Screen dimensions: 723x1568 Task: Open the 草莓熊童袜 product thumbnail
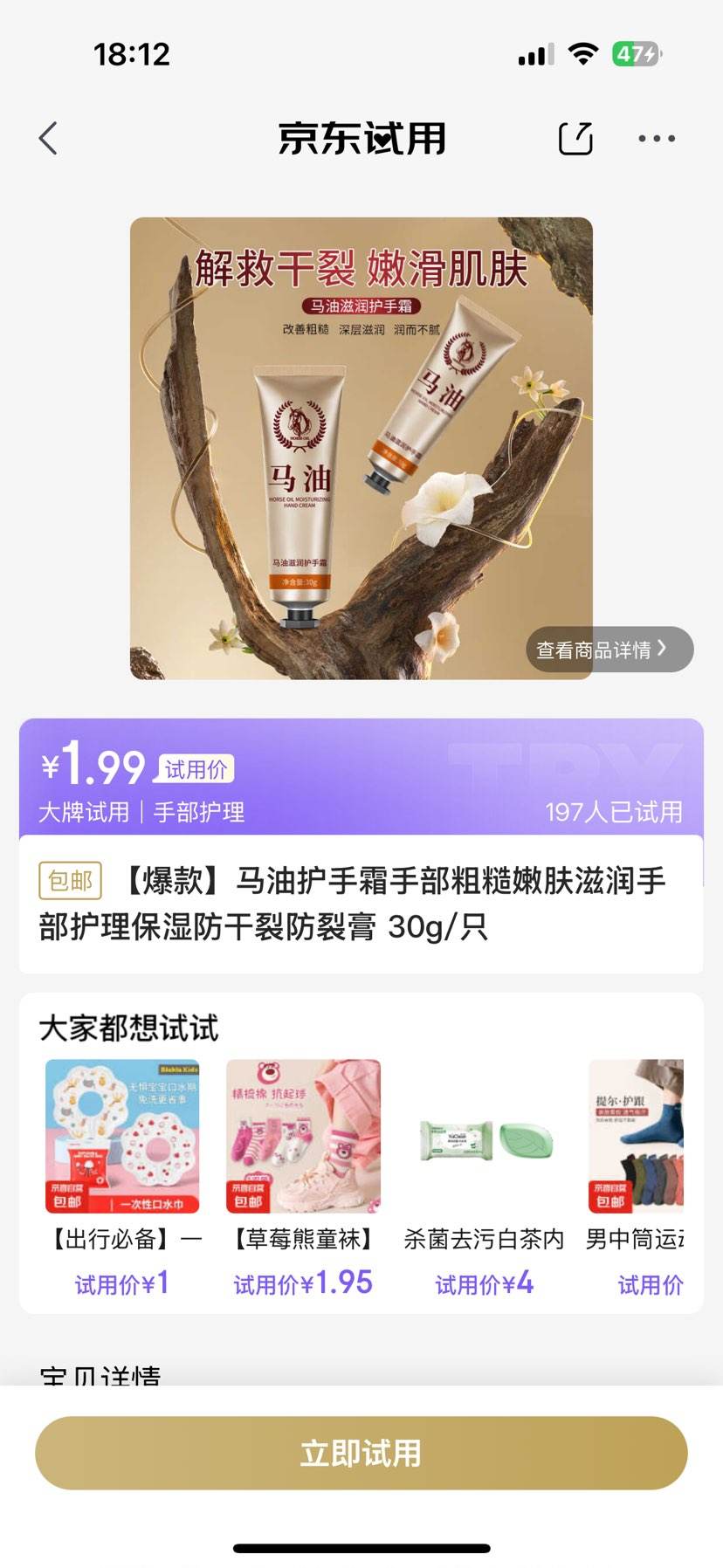[302, 1134]
